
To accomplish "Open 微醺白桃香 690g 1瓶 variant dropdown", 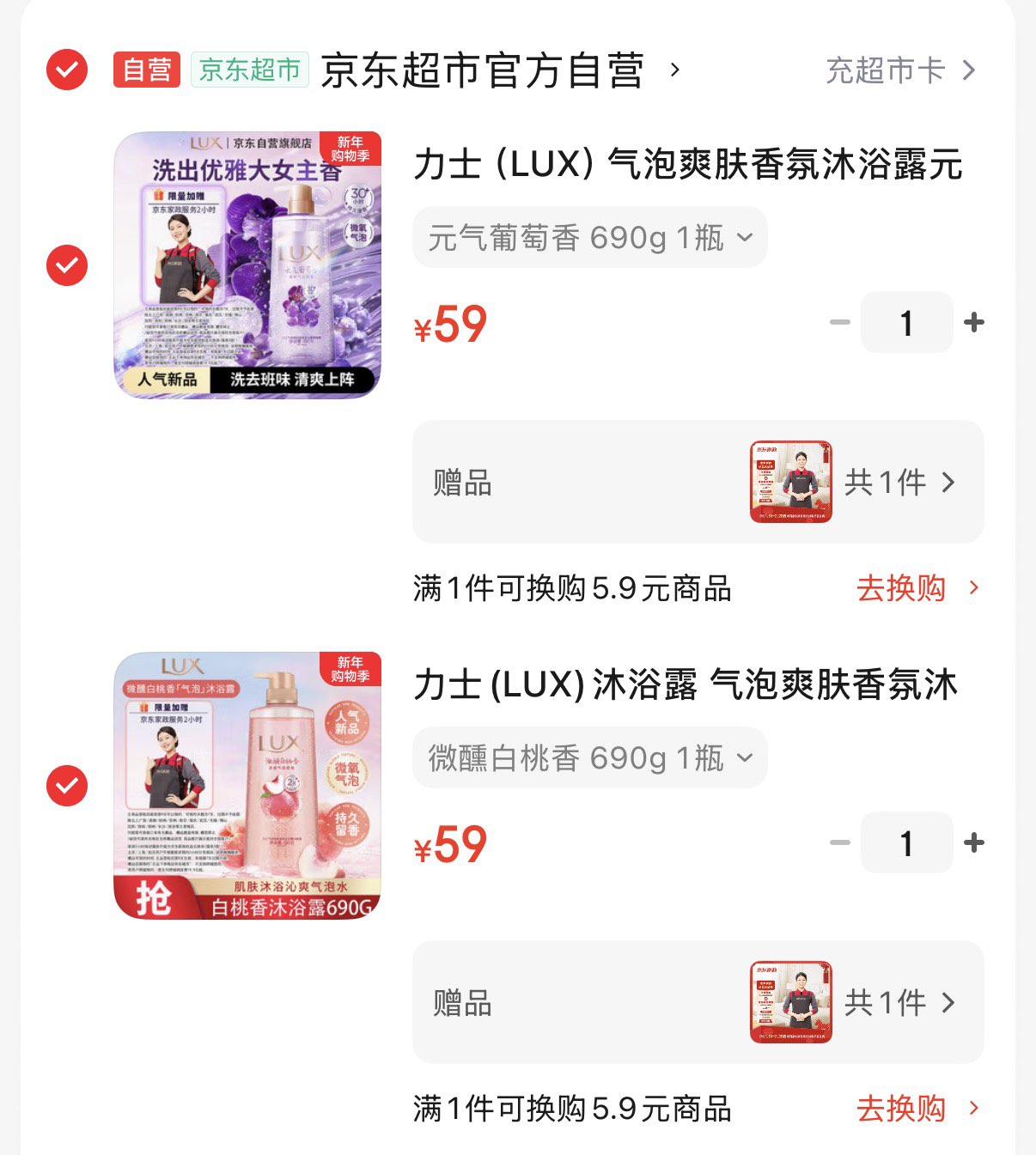I will pyautogui.click(x=589, y=758).
